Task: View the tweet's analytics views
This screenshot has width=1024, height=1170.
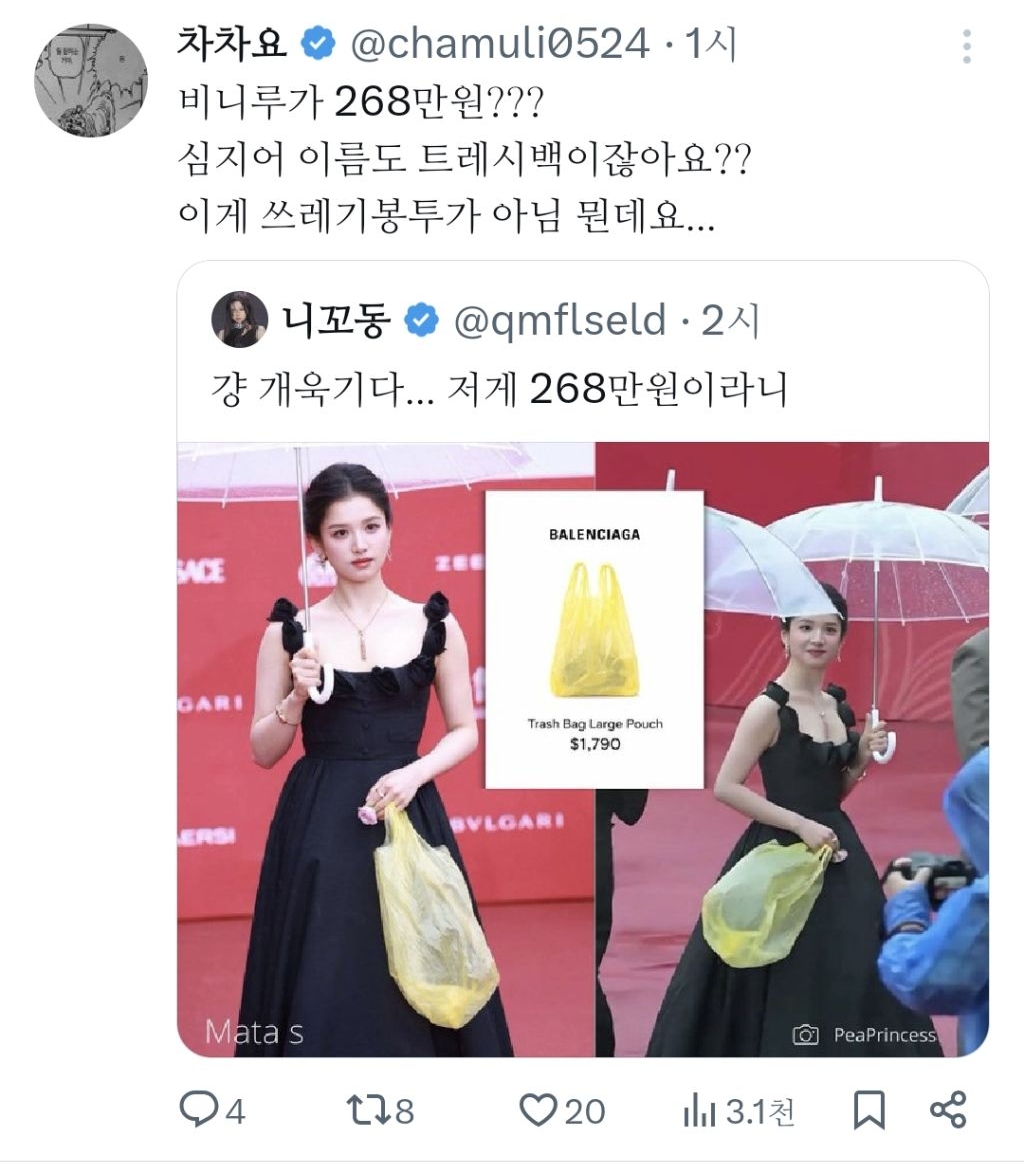Action: (738, 1111)
